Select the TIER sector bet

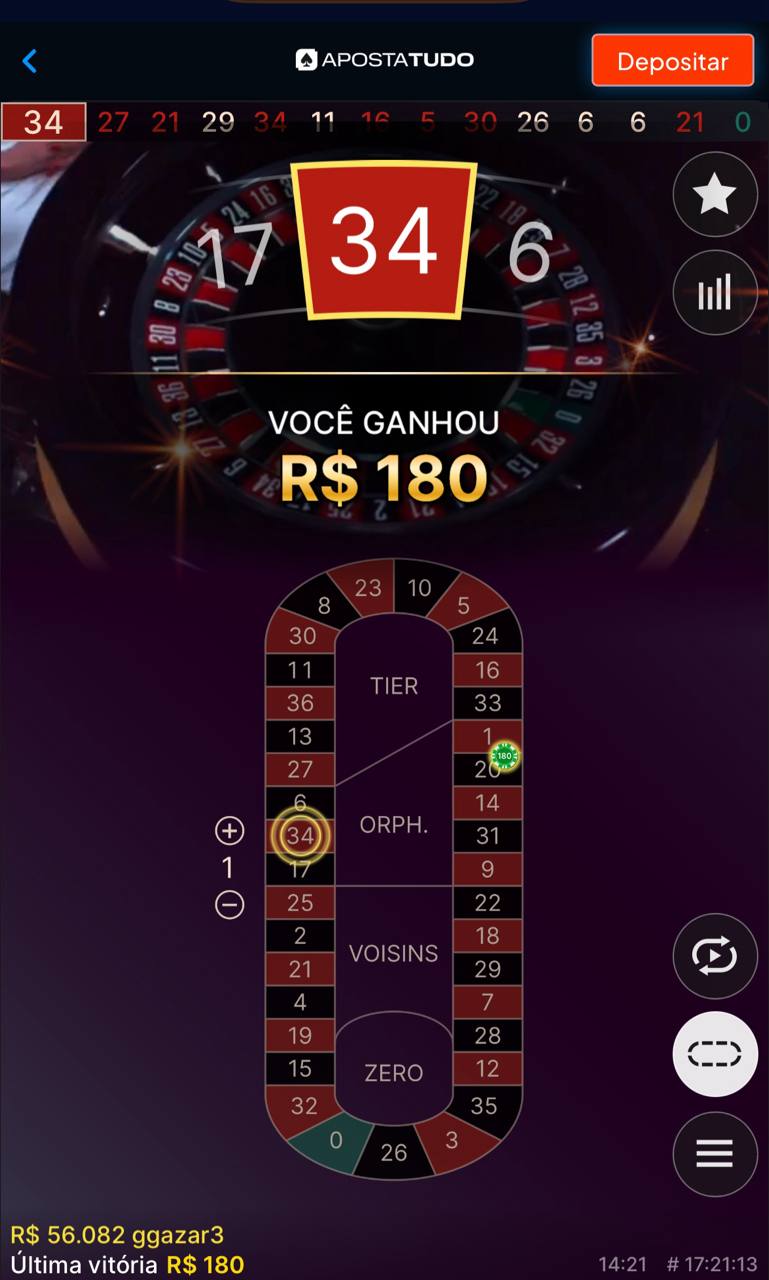[394, 686]
